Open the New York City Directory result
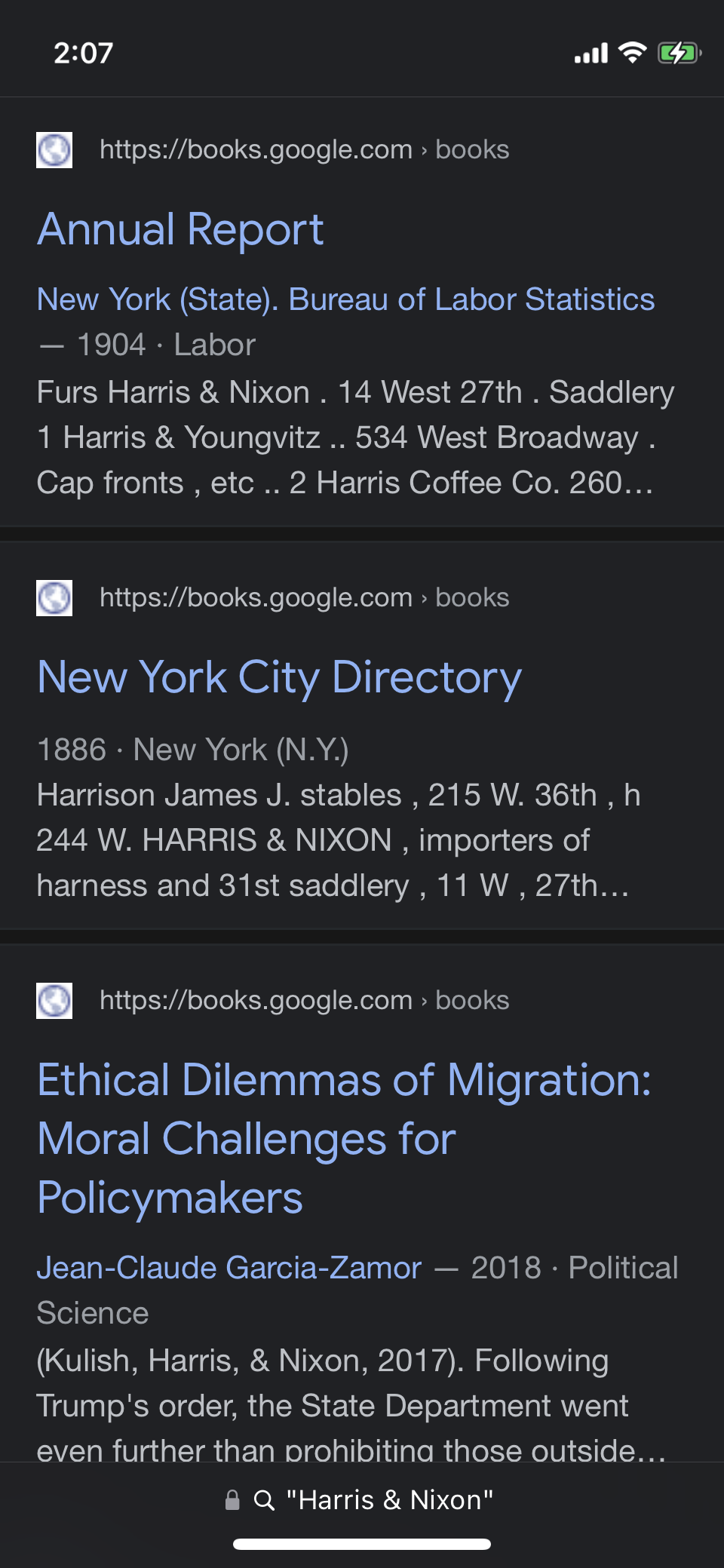Image resolution: width=724 pixels, height=1568 pixels. point(279,677)
